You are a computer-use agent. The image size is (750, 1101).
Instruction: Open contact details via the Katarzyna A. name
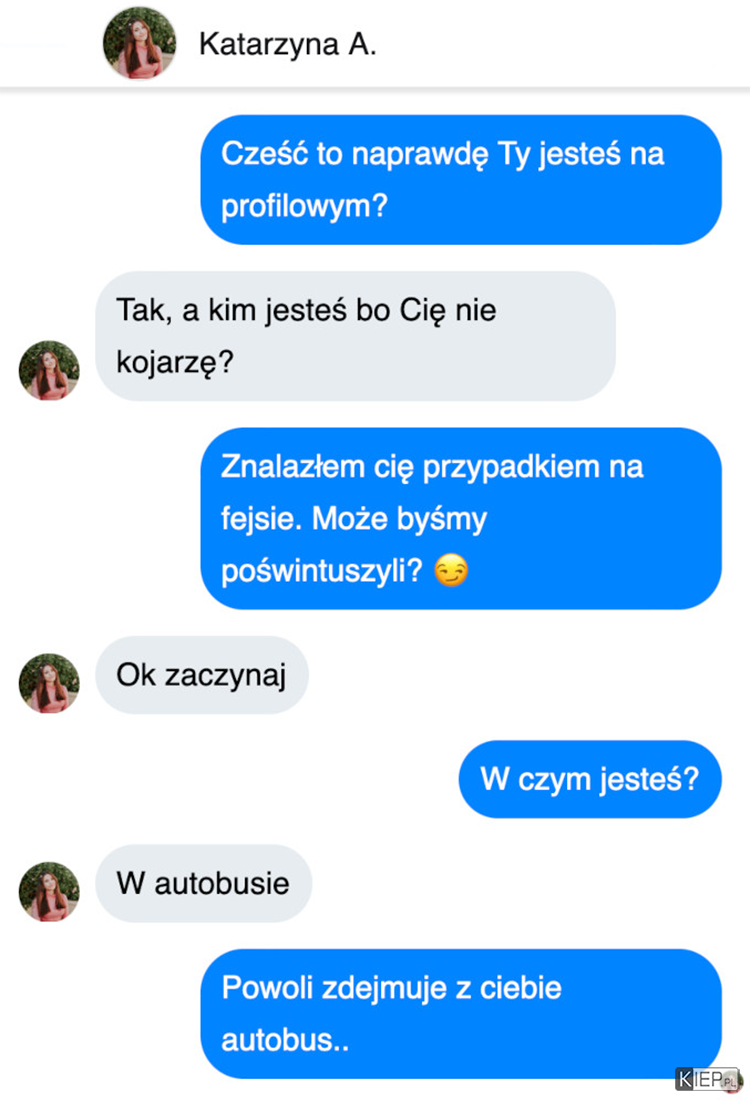pyautogui.click(x=287, y=45)
